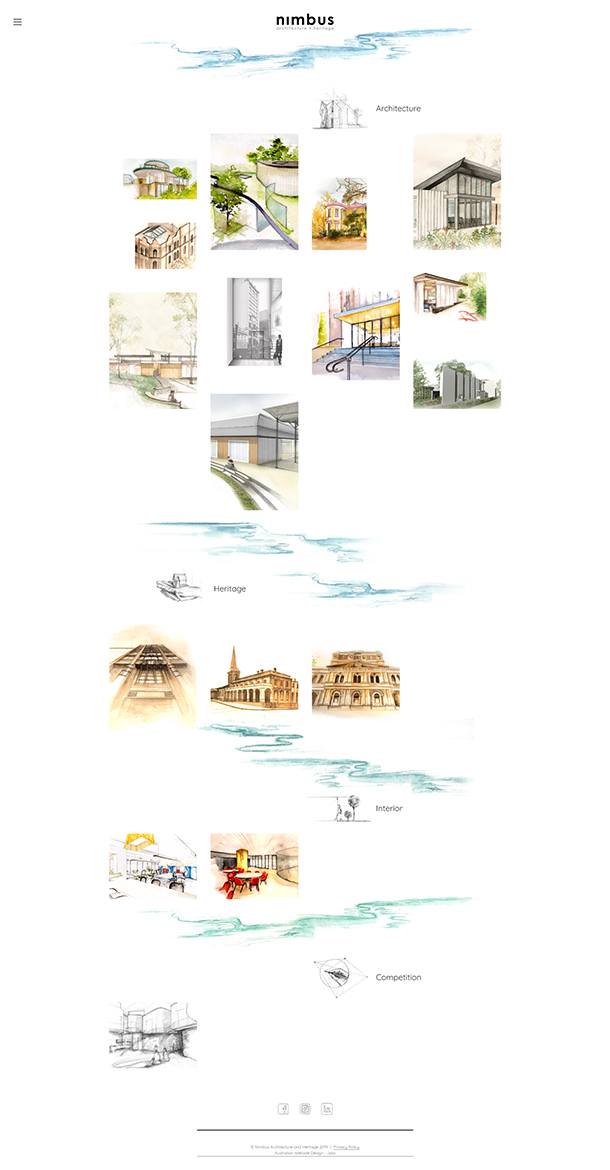The width and height of the screenshot is (610, 1170).
Task: View the gabled glass house sketch
Action: 457,192
